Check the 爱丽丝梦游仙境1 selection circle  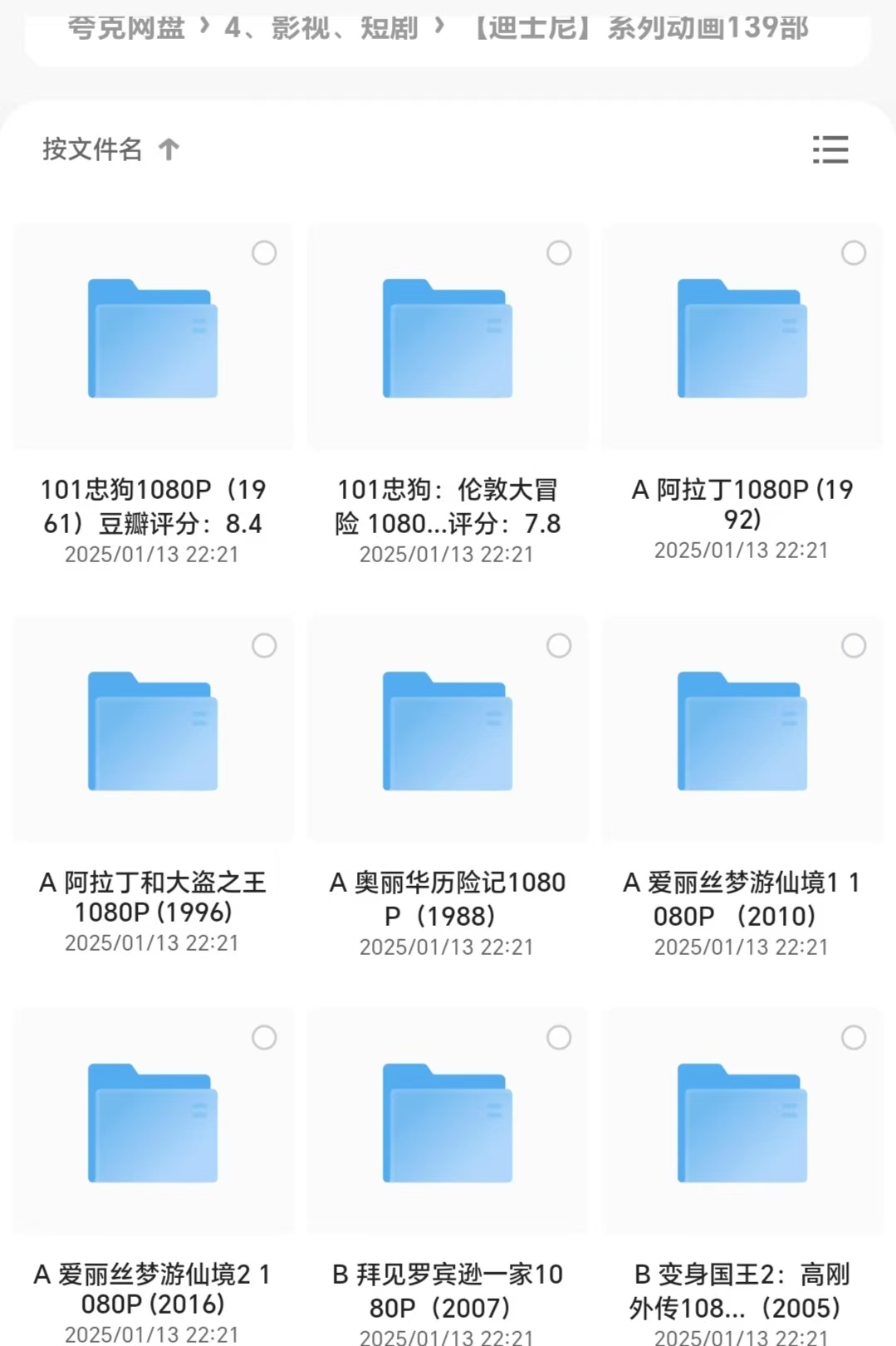click(854, 645)
